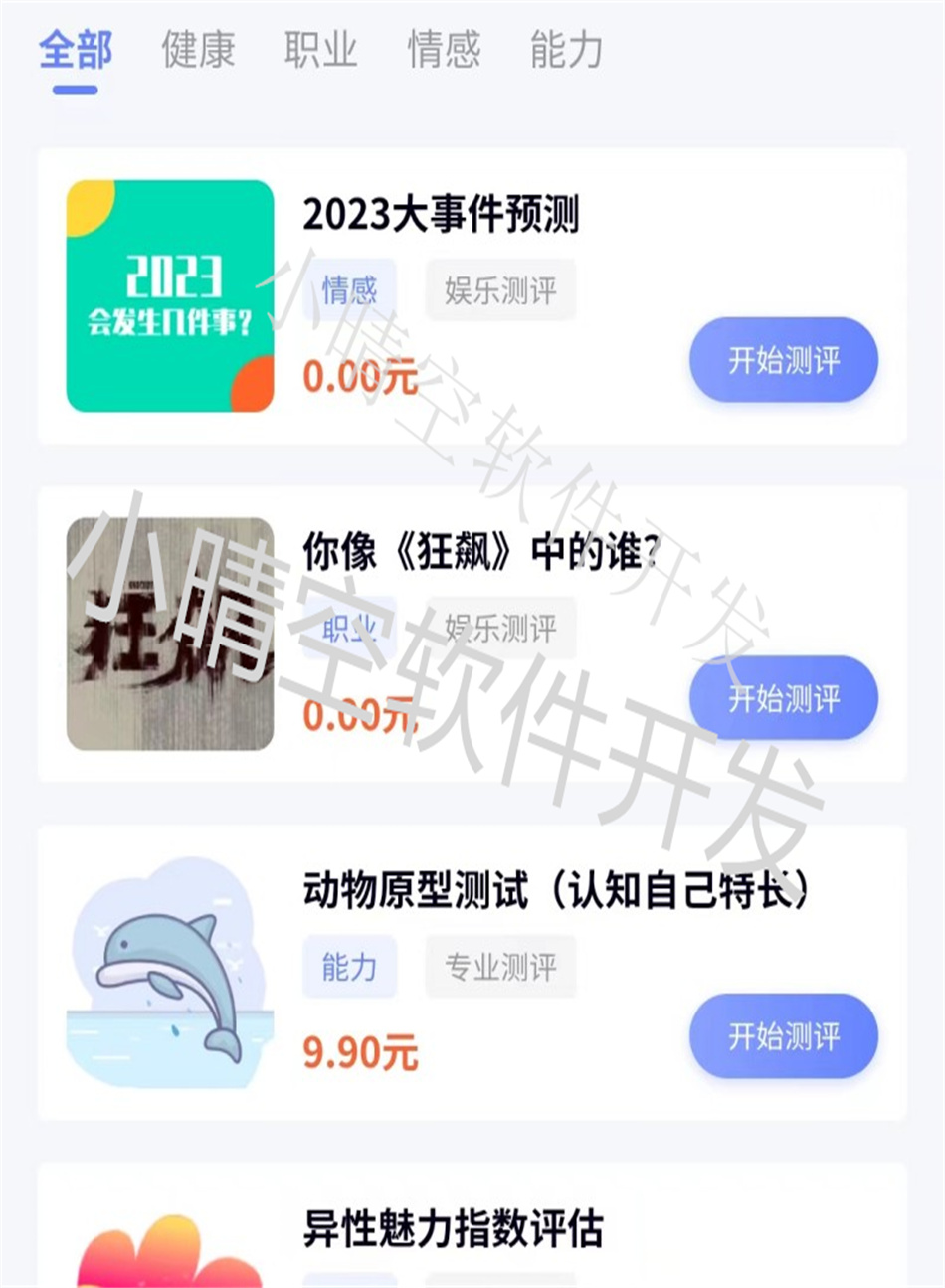
Task: Select the 能力 tag on the animal test card
Action: click(x=350, y=966)
